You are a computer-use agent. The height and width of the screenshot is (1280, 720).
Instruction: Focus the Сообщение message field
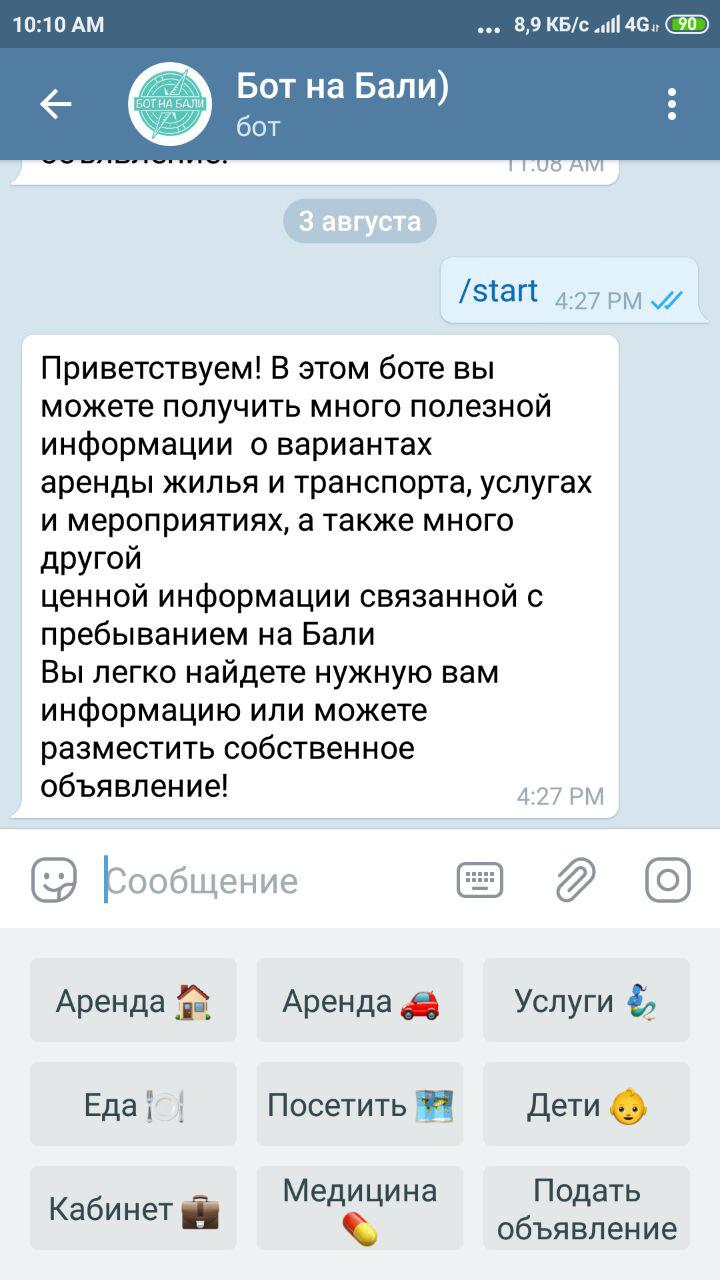(x=270, y=880)
